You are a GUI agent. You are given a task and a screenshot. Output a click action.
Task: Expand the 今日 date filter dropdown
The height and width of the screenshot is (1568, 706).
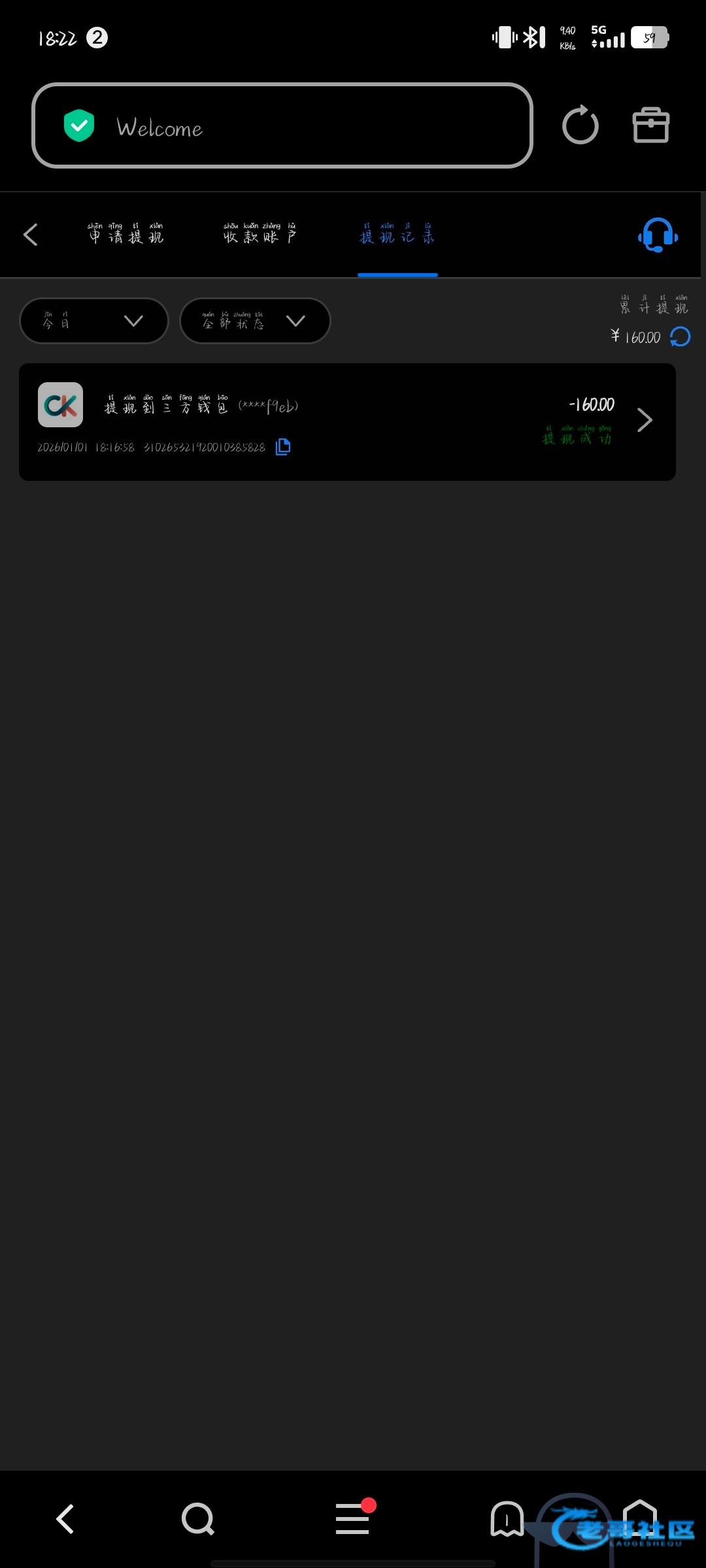point(94,321)
